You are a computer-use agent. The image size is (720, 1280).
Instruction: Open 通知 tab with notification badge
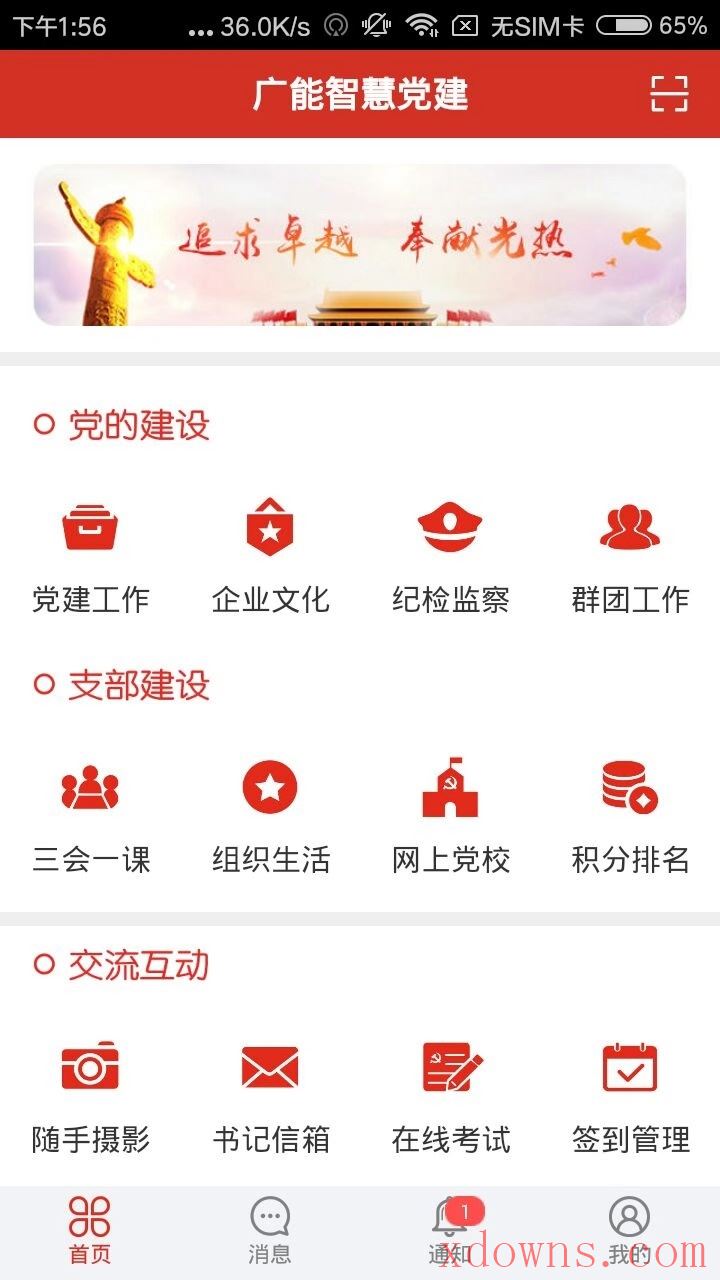(x=450, y=1230)
